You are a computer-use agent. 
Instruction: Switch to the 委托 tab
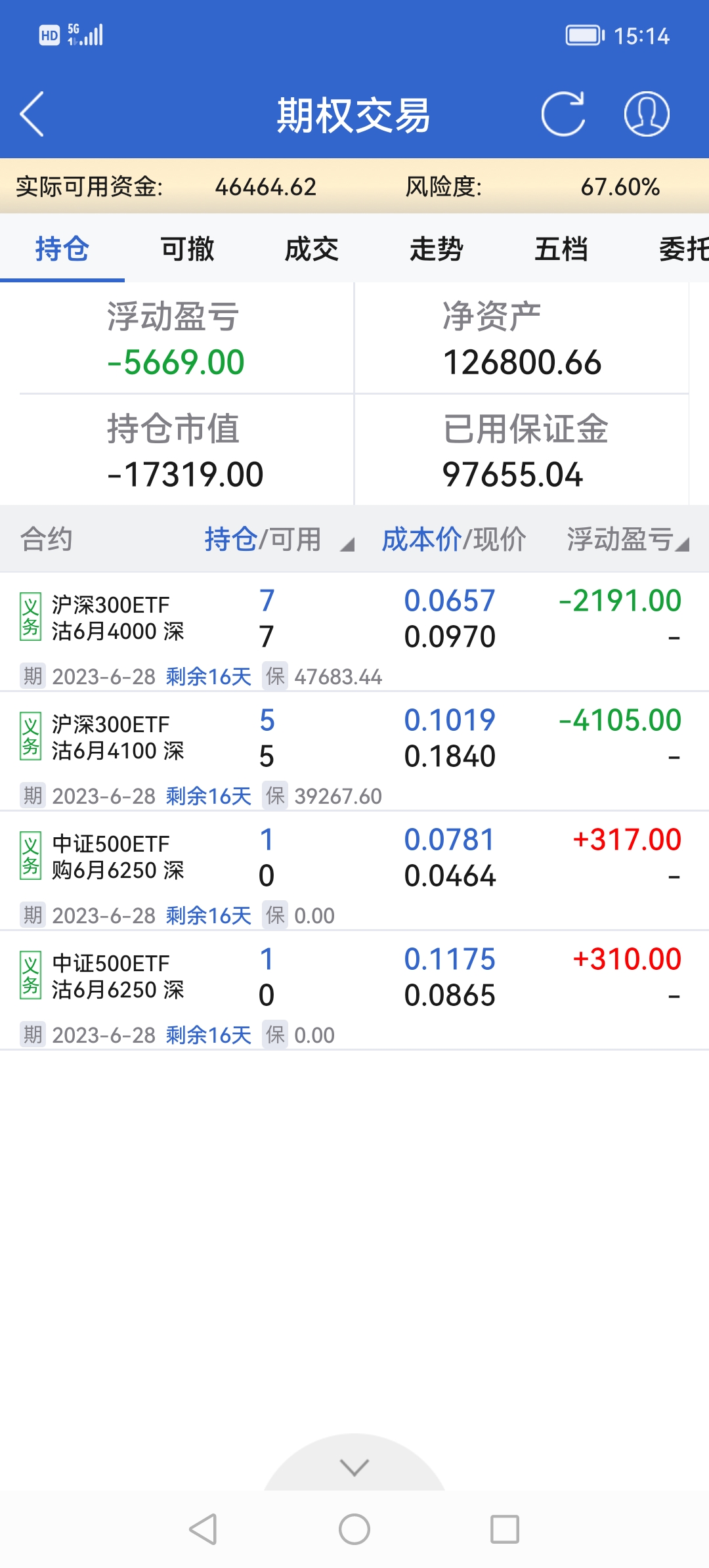tap(683, 250)
